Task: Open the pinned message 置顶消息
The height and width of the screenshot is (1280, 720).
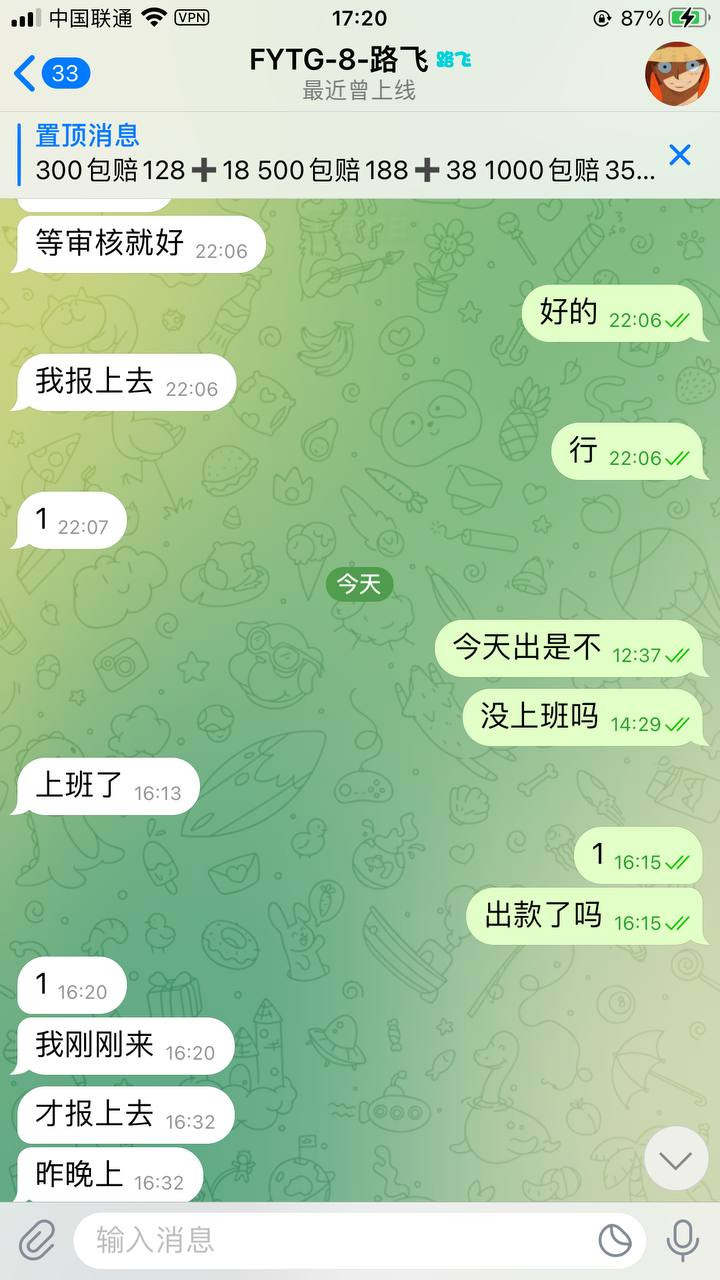Action: click(x=340, y=154)
